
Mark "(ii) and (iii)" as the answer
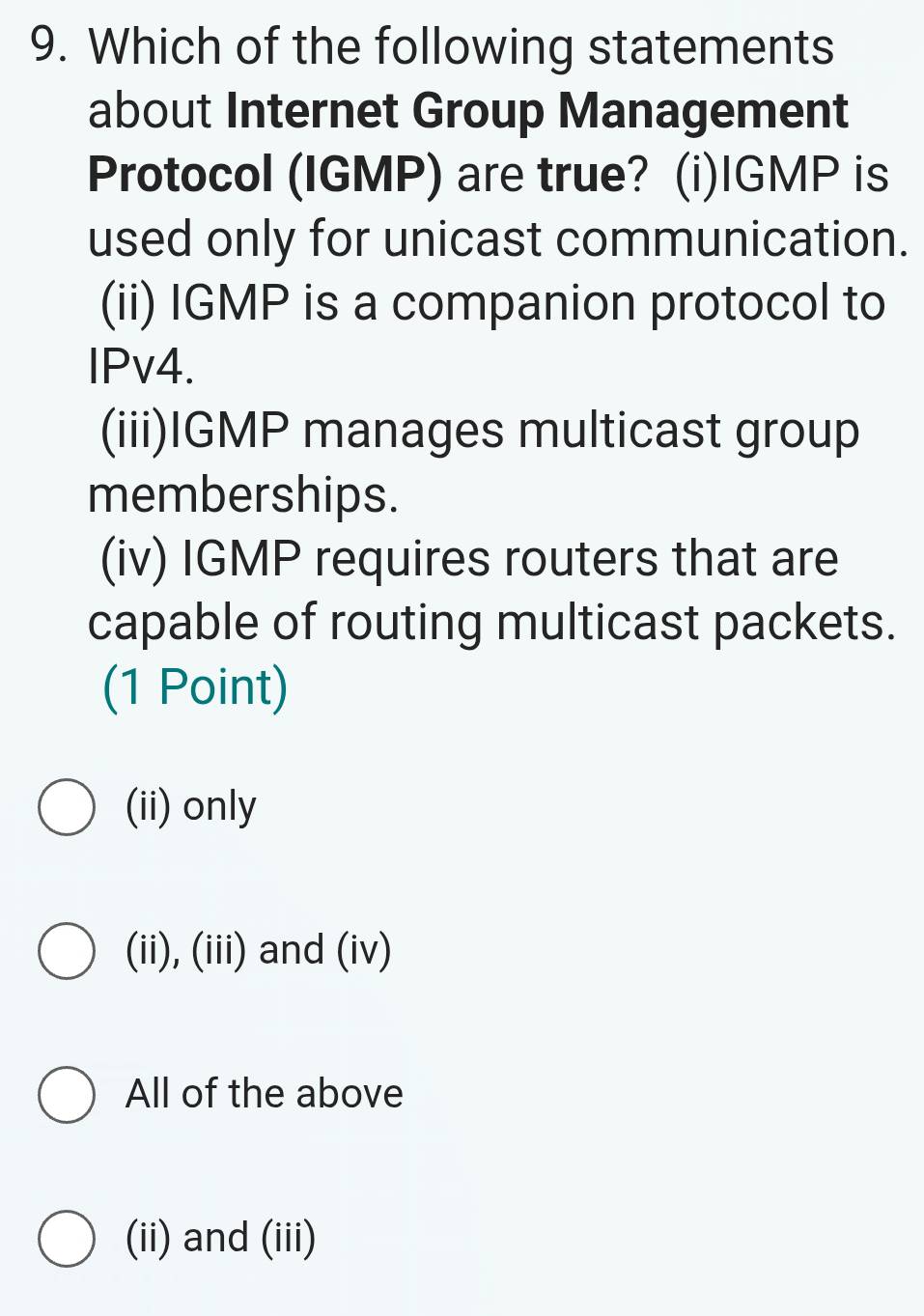67,1239
